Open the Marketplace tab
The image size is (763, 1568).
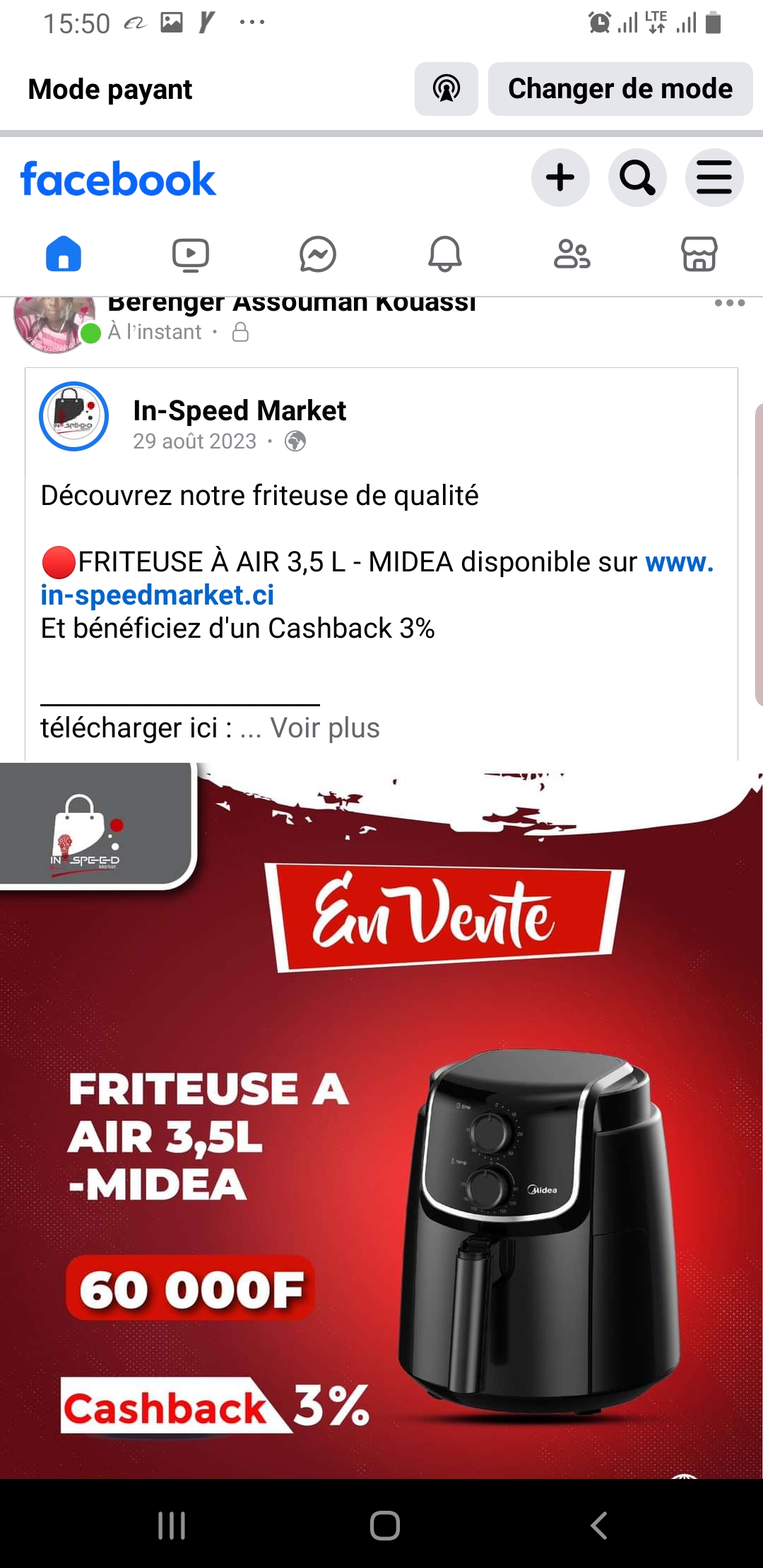tap(699, 254)
